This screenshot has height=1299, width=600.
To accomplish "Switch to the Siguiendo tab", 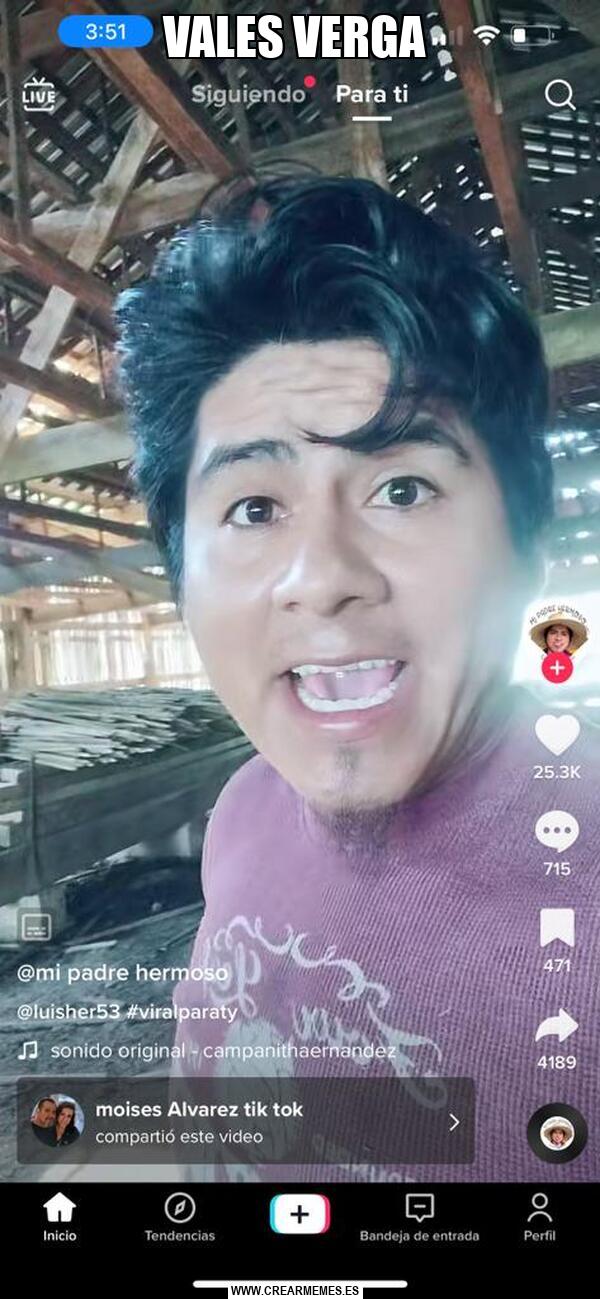I will pyautogui.click(x=248, y=95).
